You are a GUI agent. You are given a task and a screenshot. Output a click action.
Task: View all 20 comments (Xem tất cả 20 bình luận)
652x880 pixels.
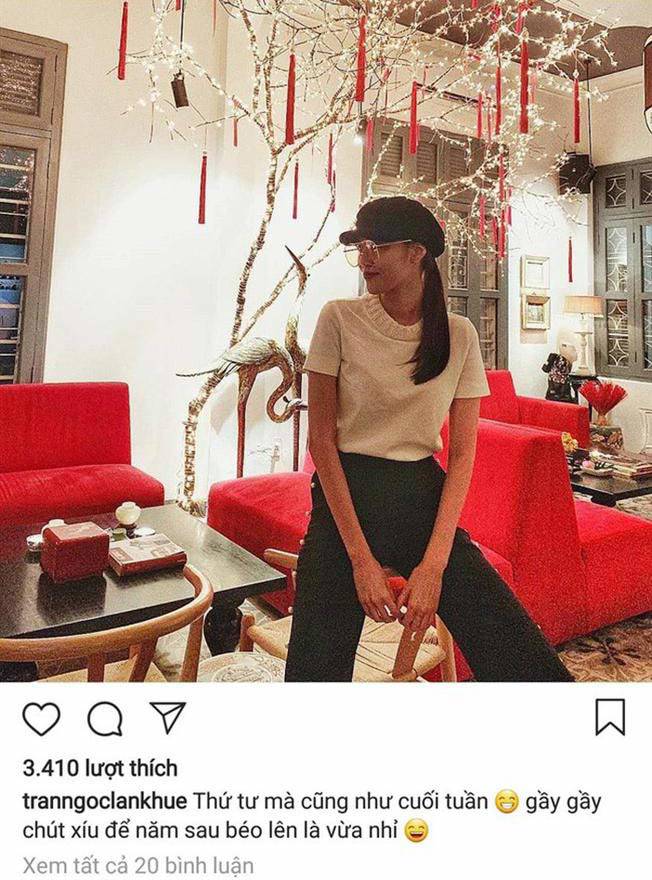tap(138, 864)
